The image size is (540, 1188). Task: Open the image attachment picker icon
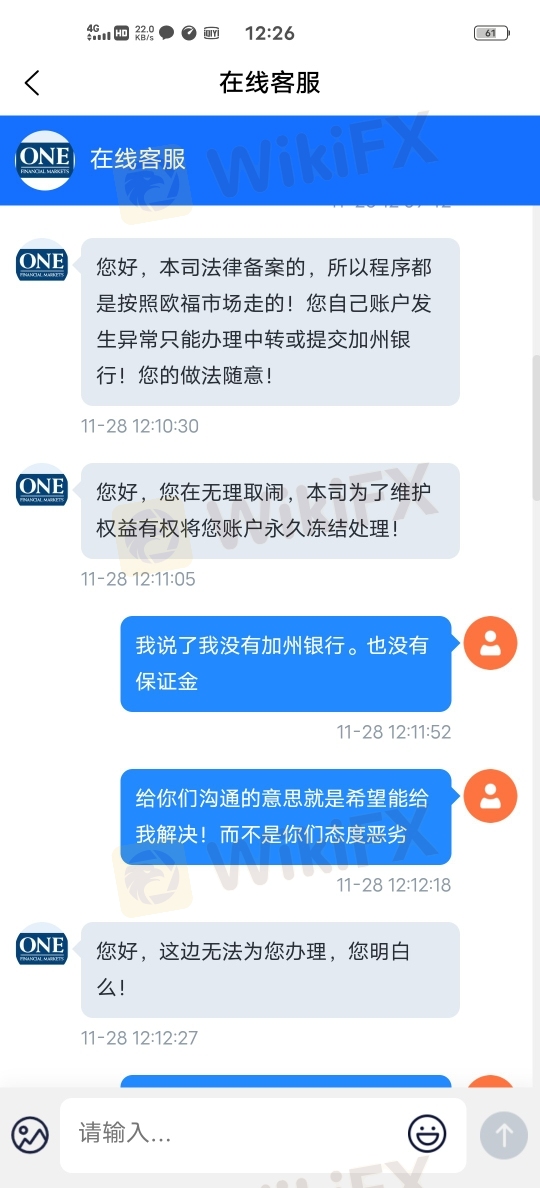click(x=30, y=1135)
